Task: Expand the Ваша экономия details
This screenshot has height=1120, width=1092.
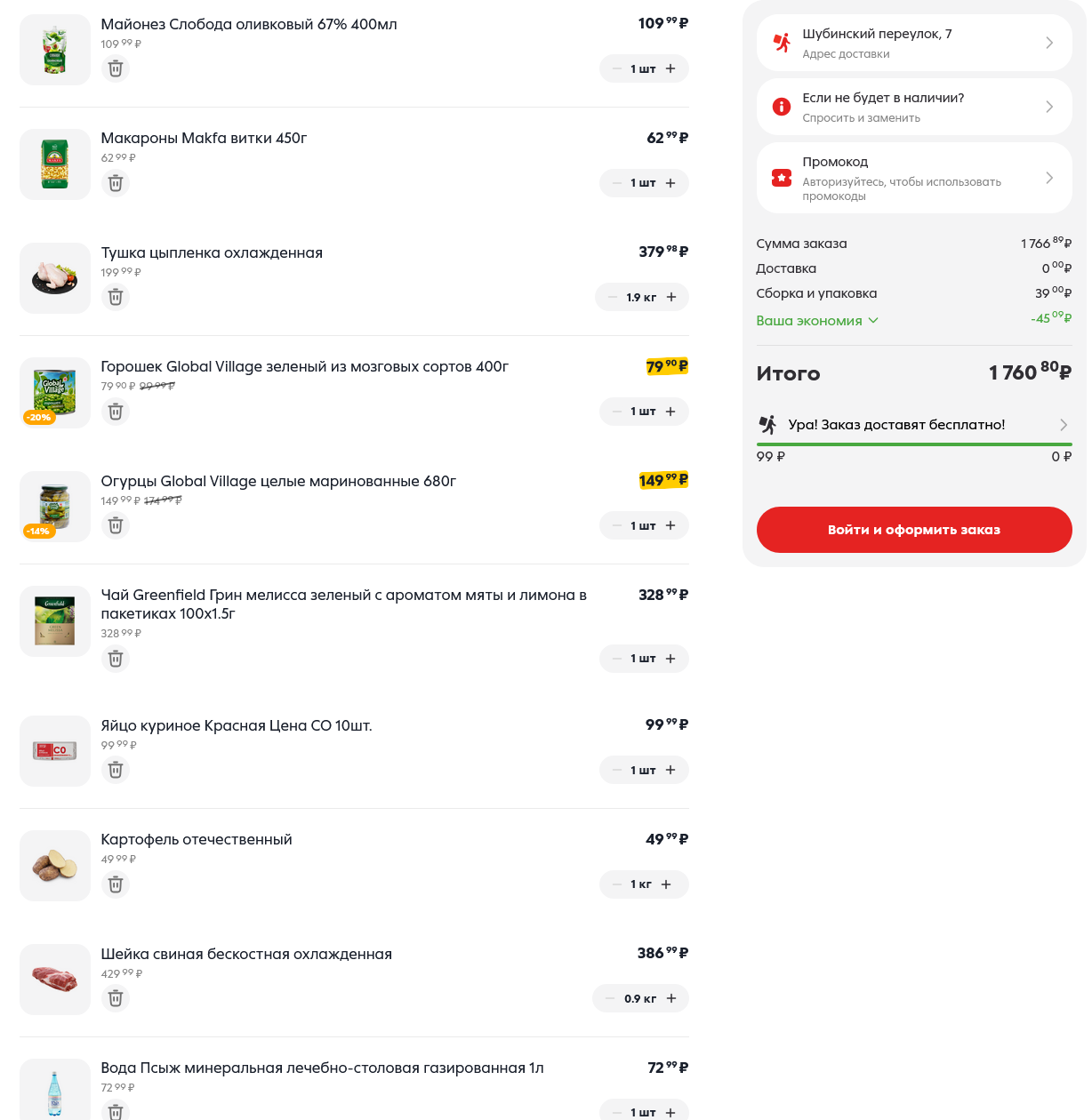Action: (816, 321)
